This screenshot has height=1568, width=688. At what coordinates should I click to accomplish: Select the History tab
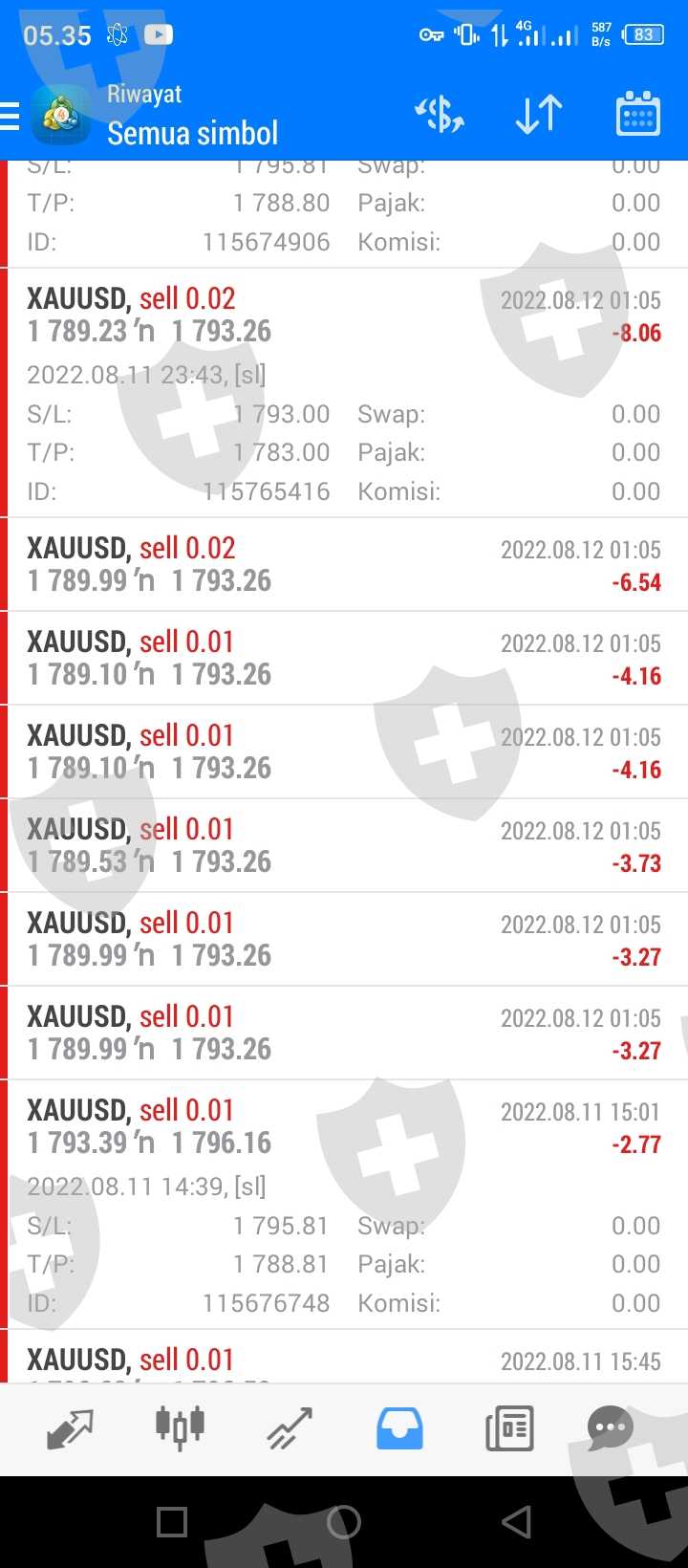coord(399,1428)
